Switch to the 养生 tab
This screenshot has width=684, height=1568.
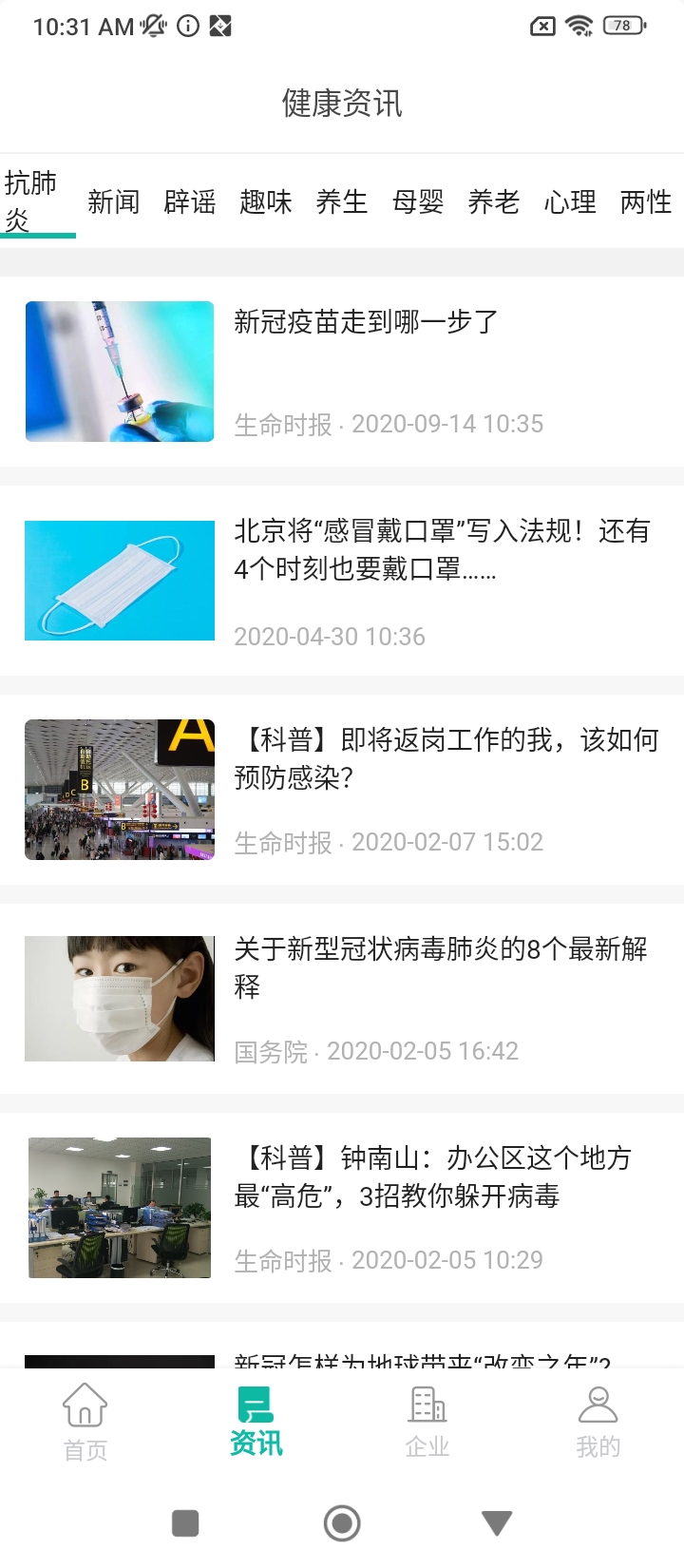(342, 201)
